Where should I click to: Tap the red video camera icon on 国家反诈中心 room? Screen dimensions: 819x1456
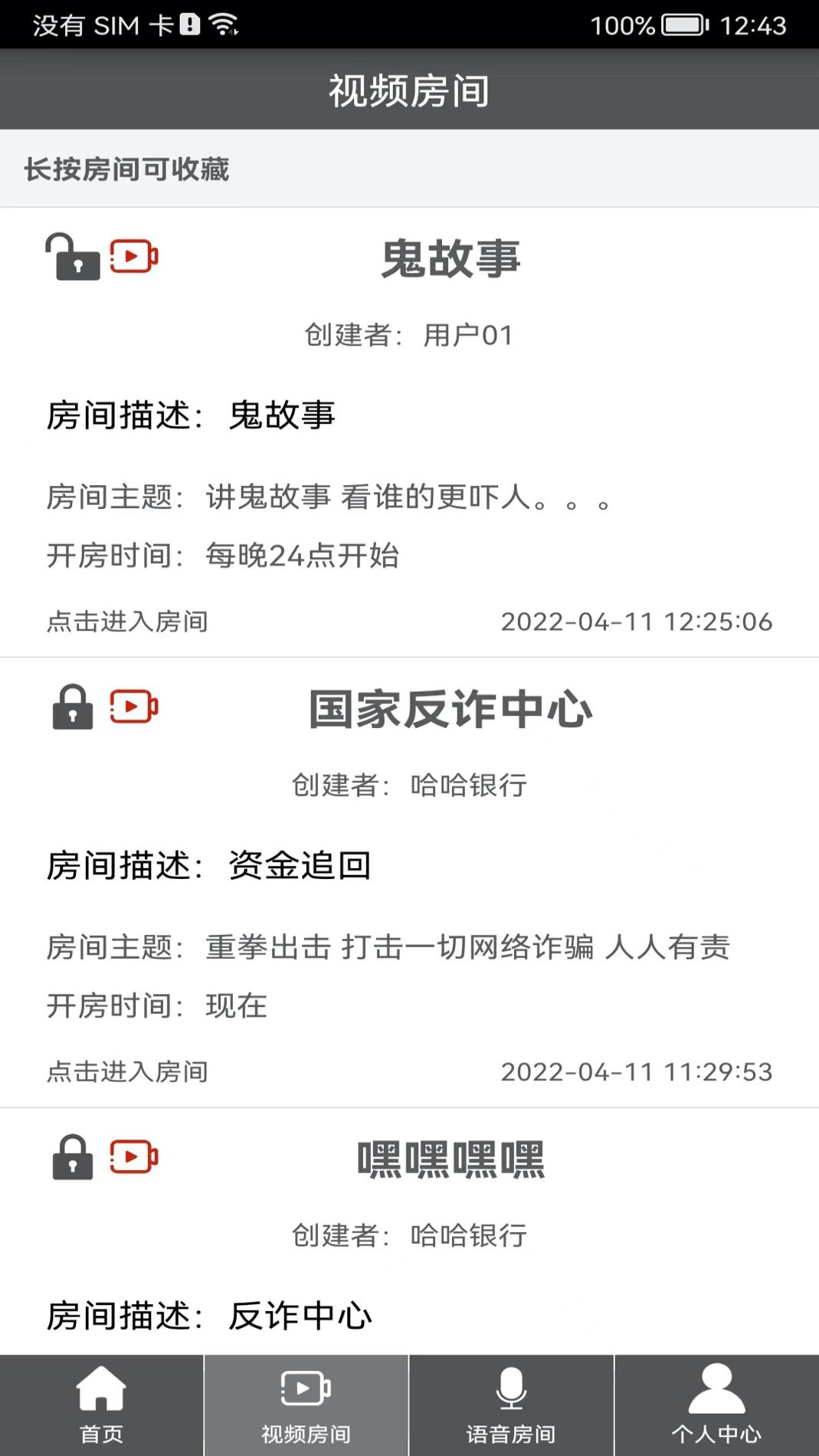[134, 709]
